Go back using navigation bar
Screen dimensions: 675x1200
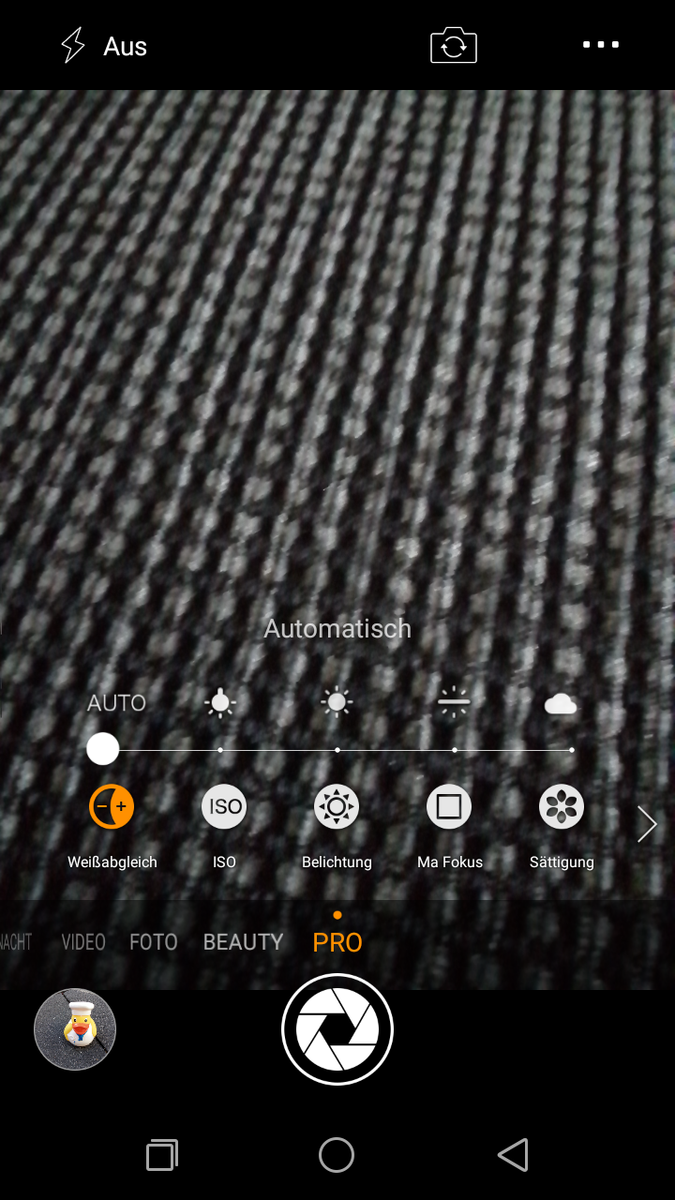click(513, 1155)
